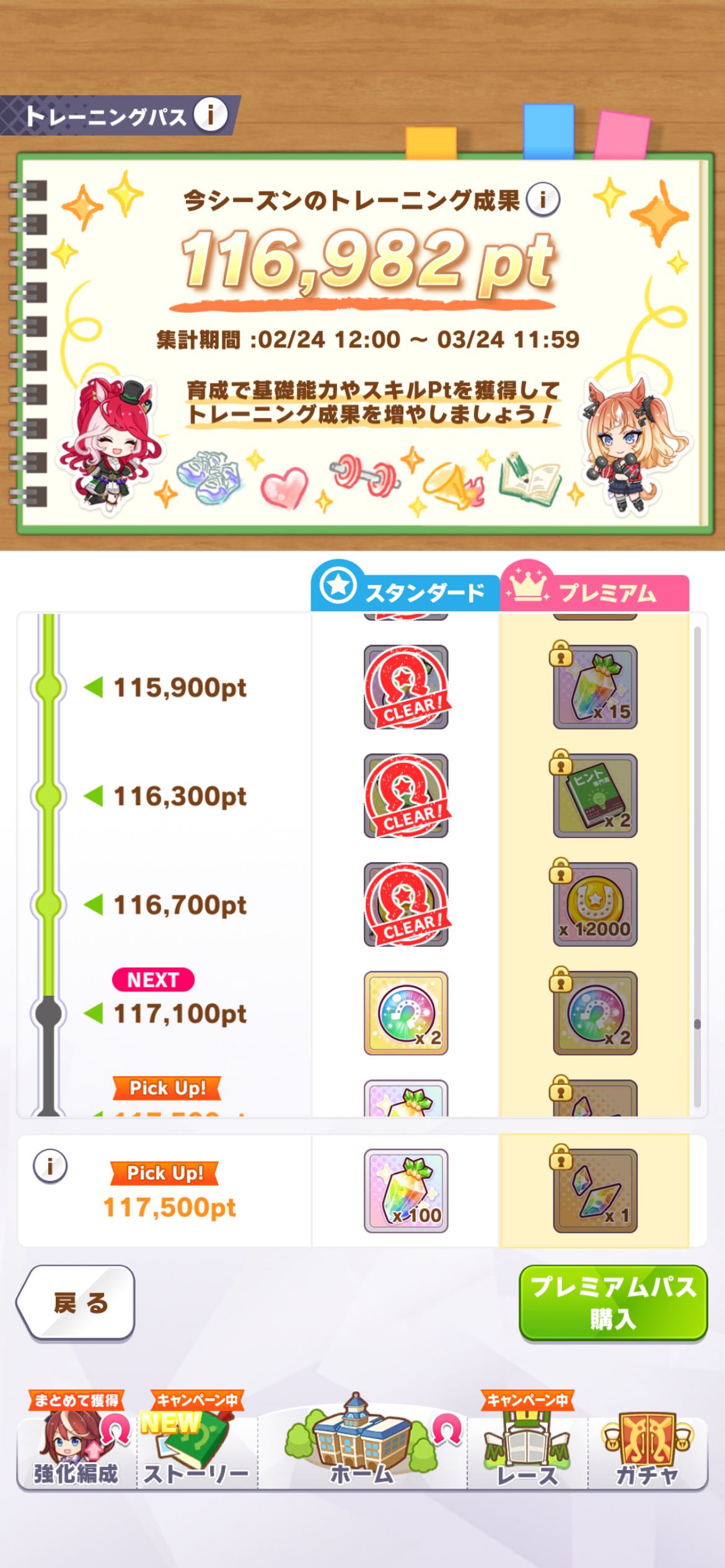View locked Pick Up premium crystal reward
This screenshot has height=1568, width=725.
595,1190
